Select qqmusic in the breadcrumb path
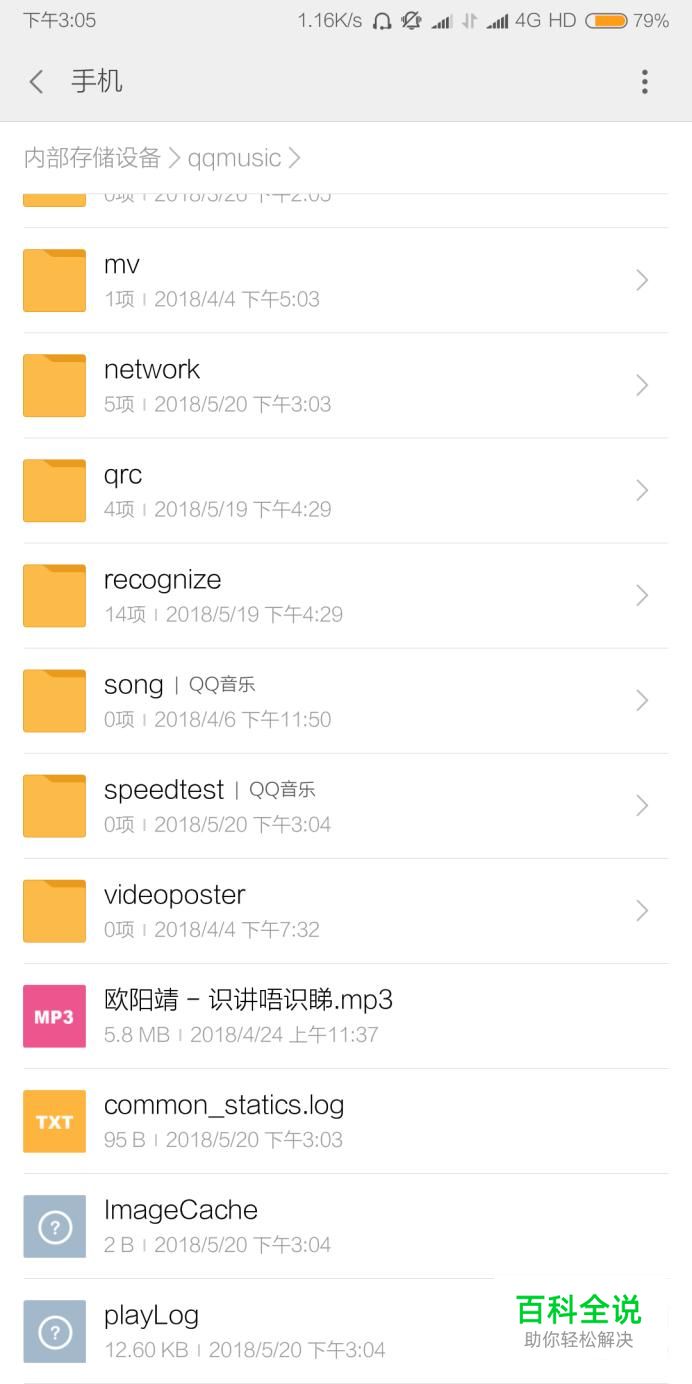Viewport: 692px width, 1384px height. [235, 158]
